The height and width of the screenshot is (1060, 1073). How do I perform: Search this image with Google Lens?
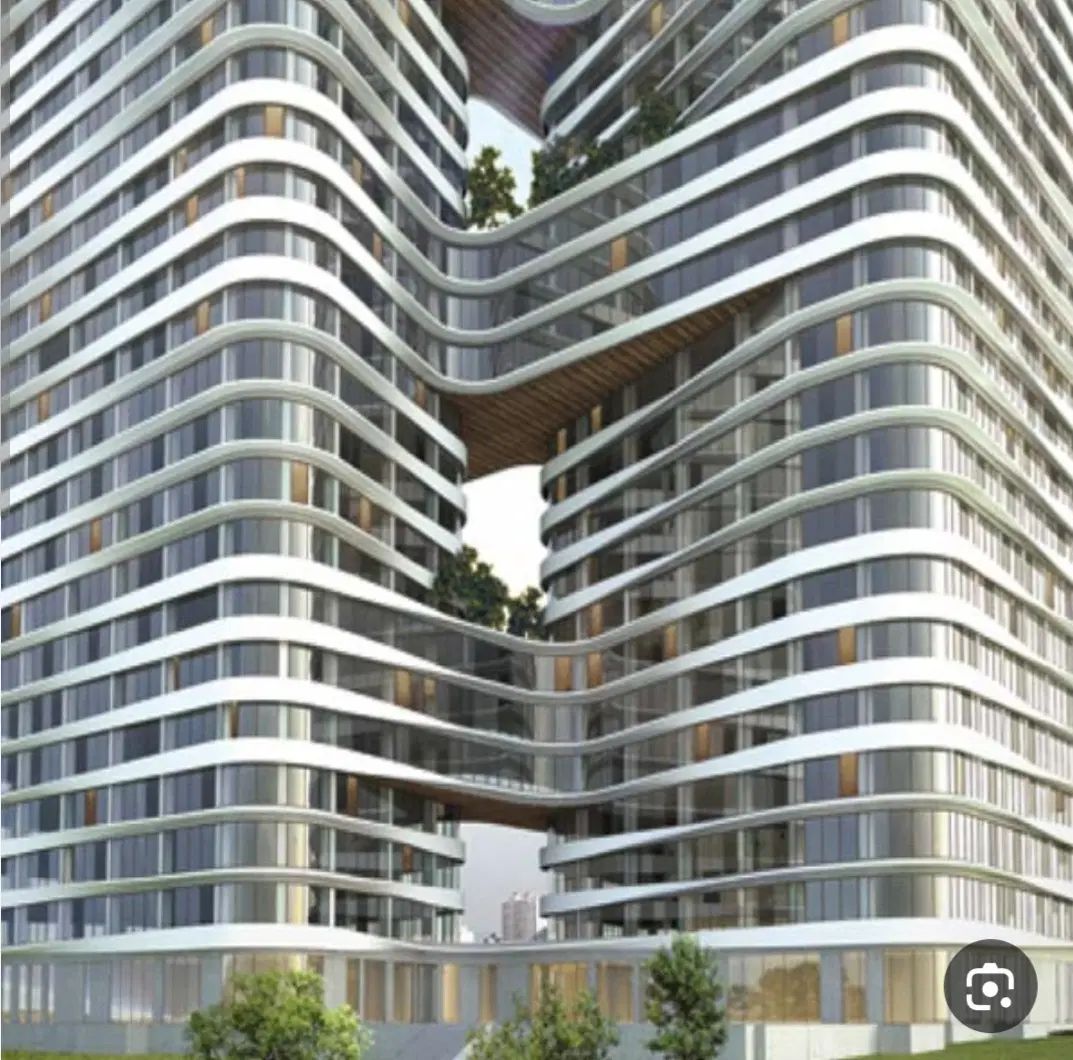[x=990, y=987]
